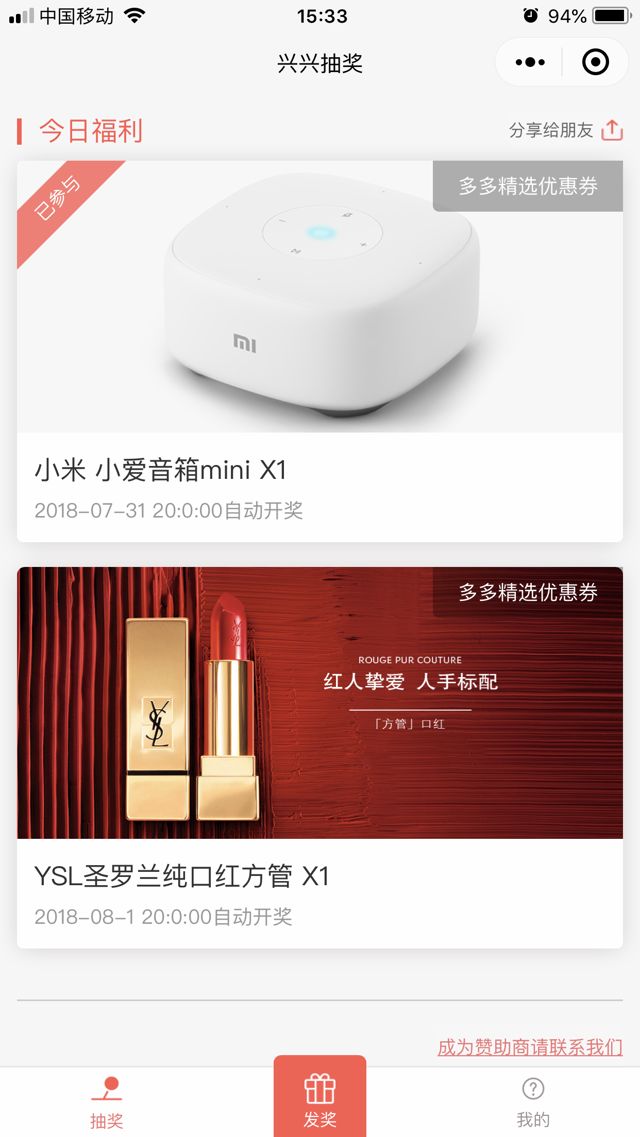Open the 小米 小爱音箱mini X1 prize card
Viewport: 640px width, 1137px height.
tap(320, 350)
